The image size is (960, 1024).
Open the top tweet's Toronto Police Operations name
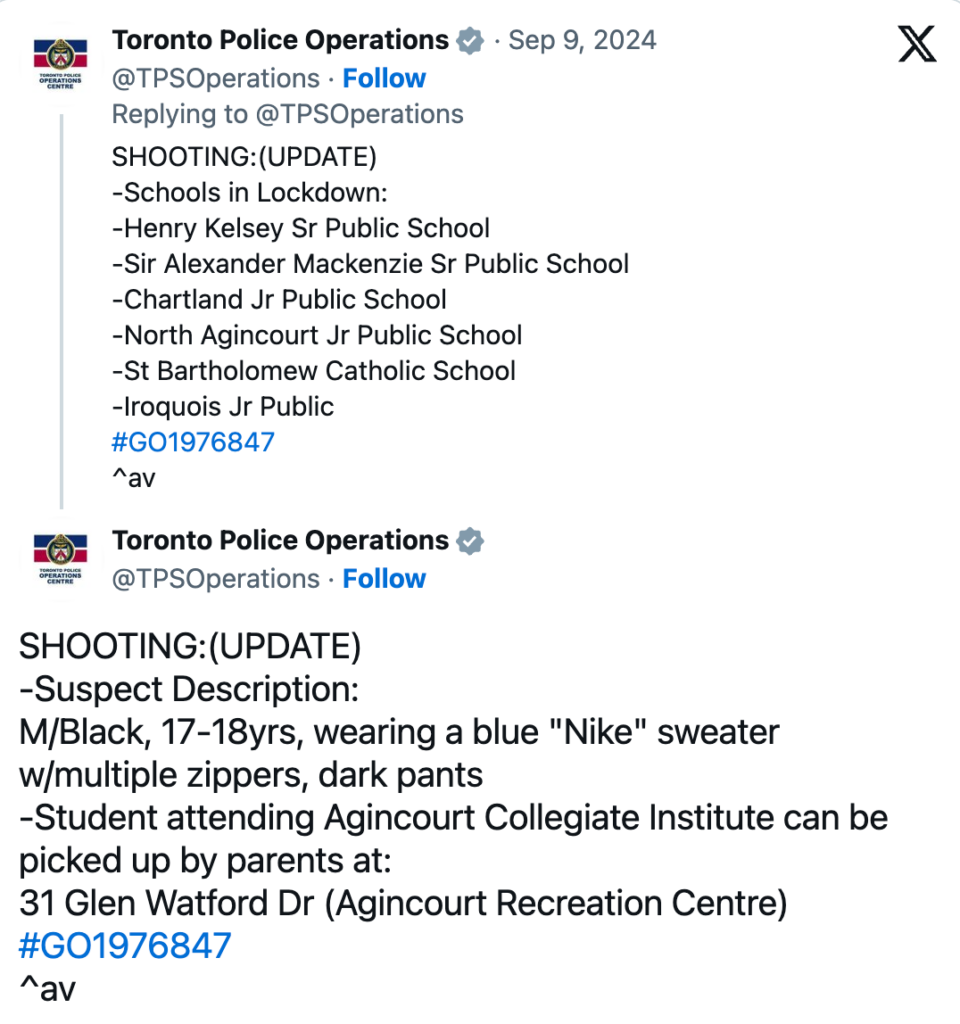coord(280,40)
